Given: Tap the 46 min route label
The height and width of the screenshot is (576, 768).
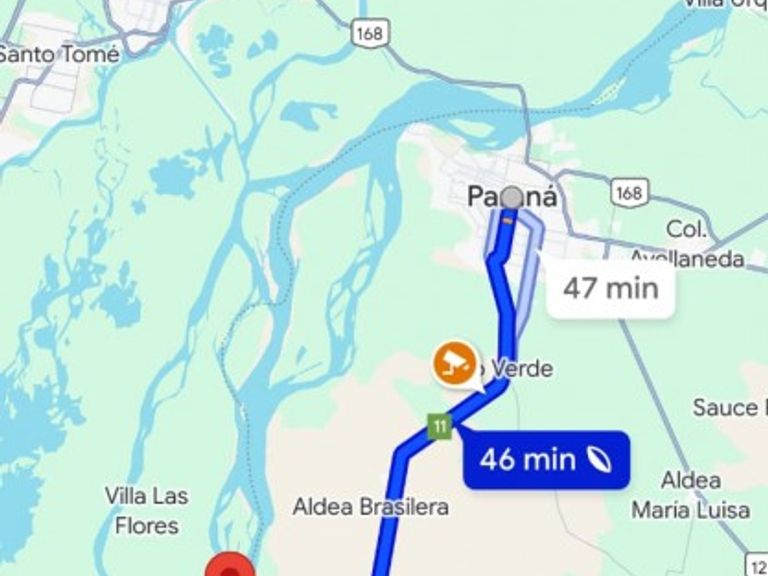Looking at the screenshot, I should tap(545, 460).
